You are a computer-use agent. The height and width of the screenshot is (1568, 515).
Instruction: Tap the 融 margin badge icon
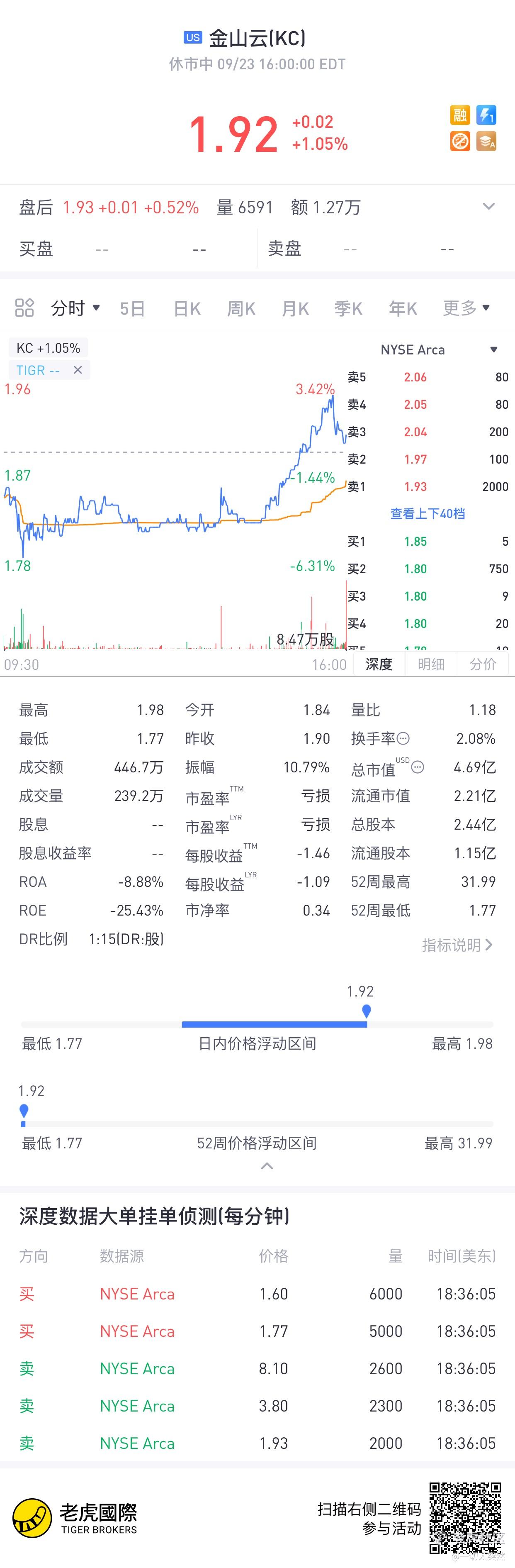pos(460,115)
